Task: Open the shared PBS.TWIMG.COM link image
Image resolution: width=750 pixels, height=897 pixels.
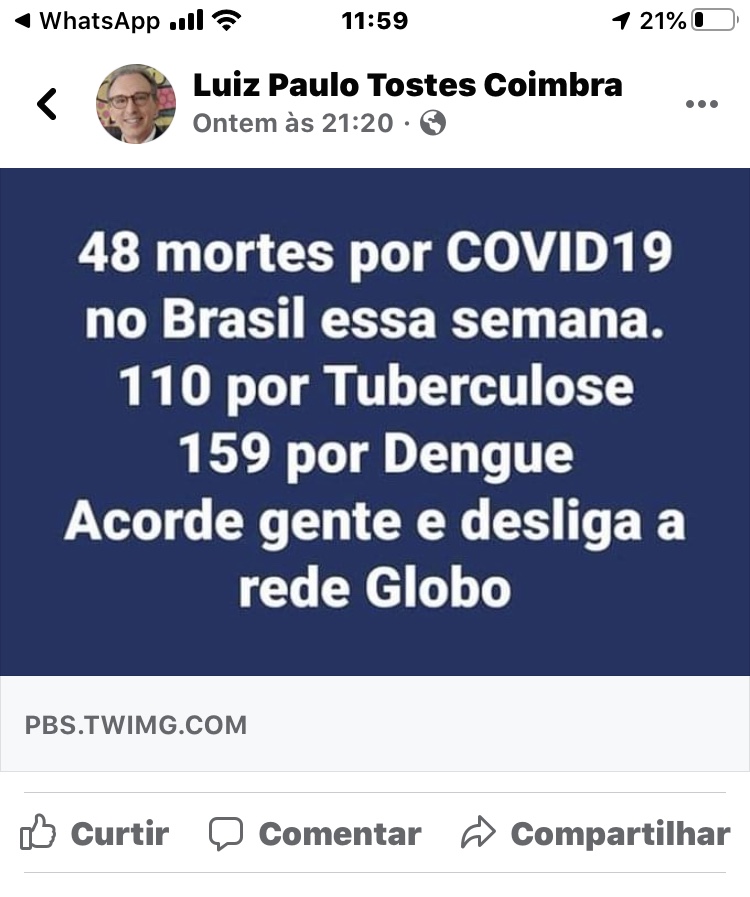Action: tap(375, 421)
